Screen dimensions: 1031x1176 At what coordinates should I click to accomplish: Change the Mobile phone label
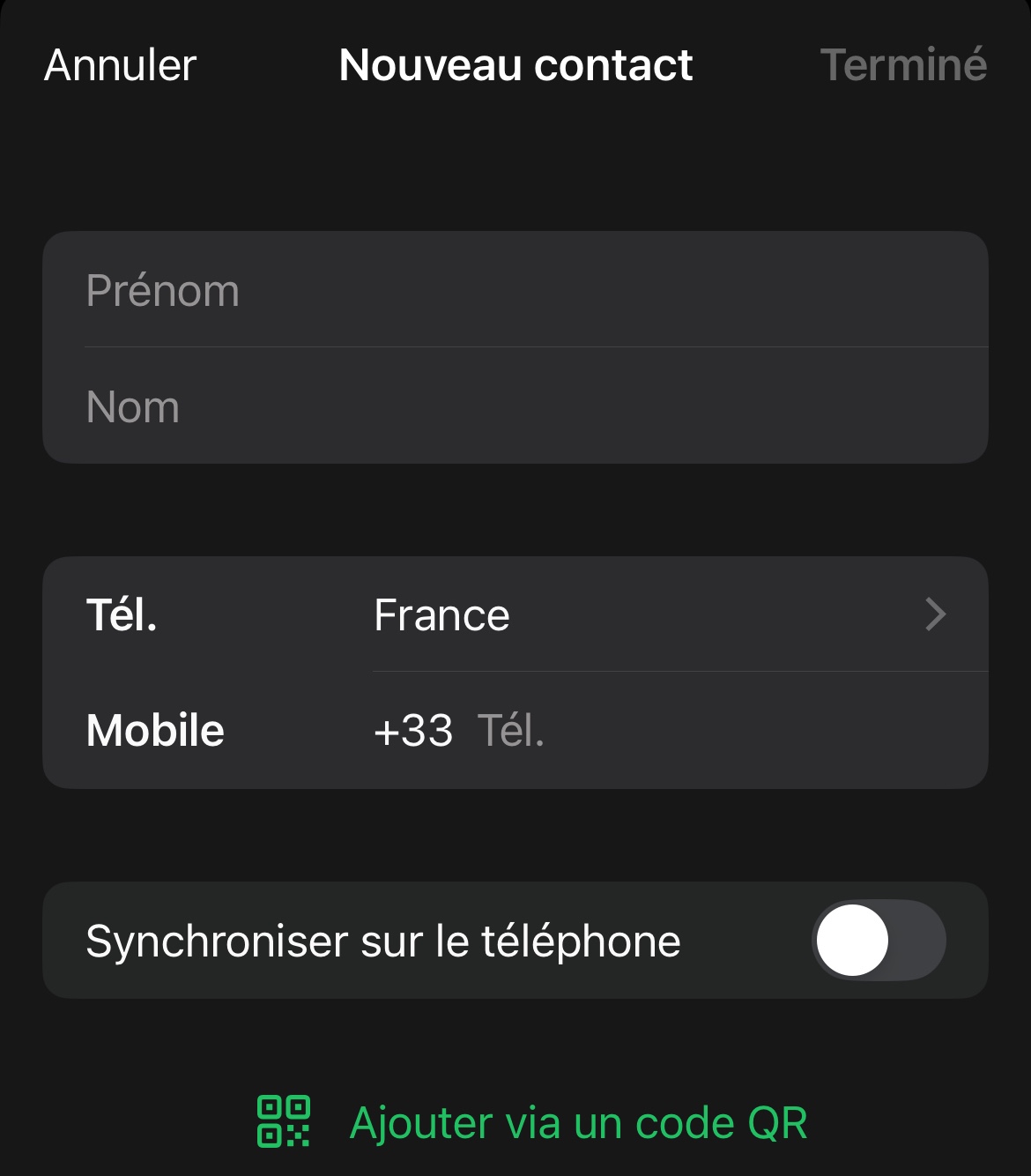pos(156,731)
